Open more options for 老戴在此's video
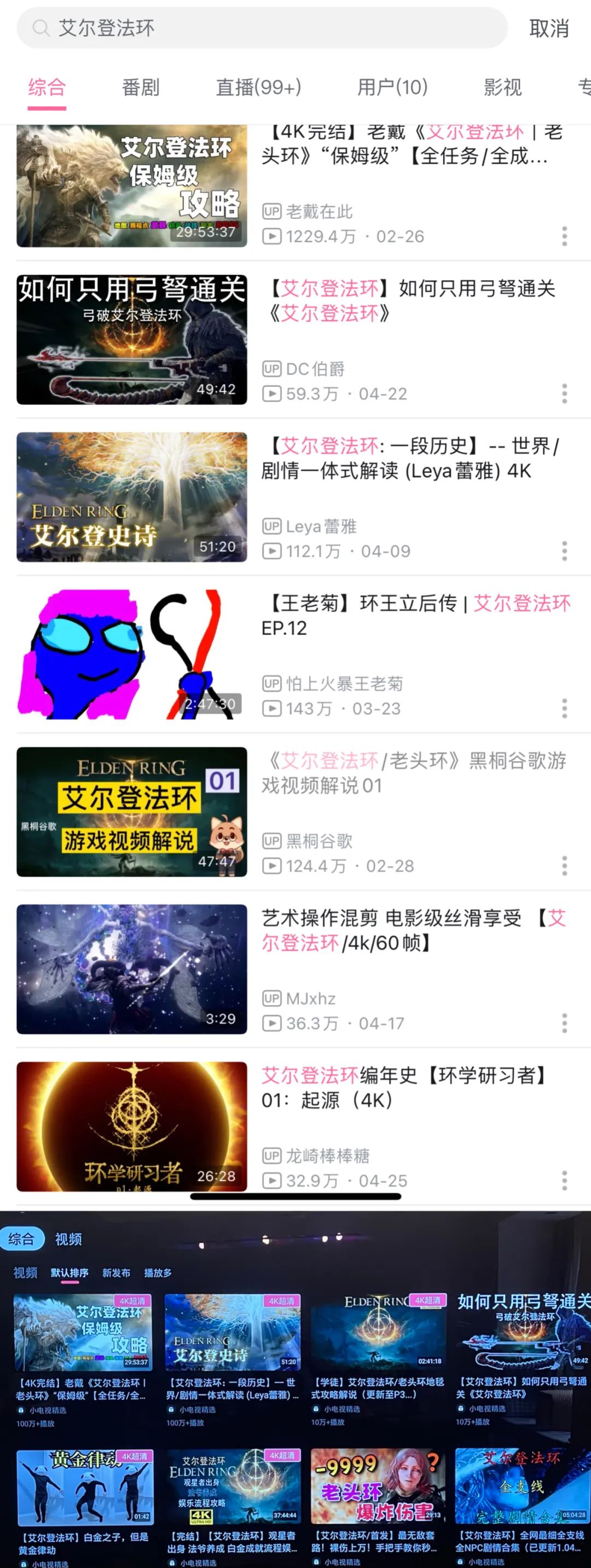The width and height of the screenshot is (591, 1568). click(x=564, y=236)
